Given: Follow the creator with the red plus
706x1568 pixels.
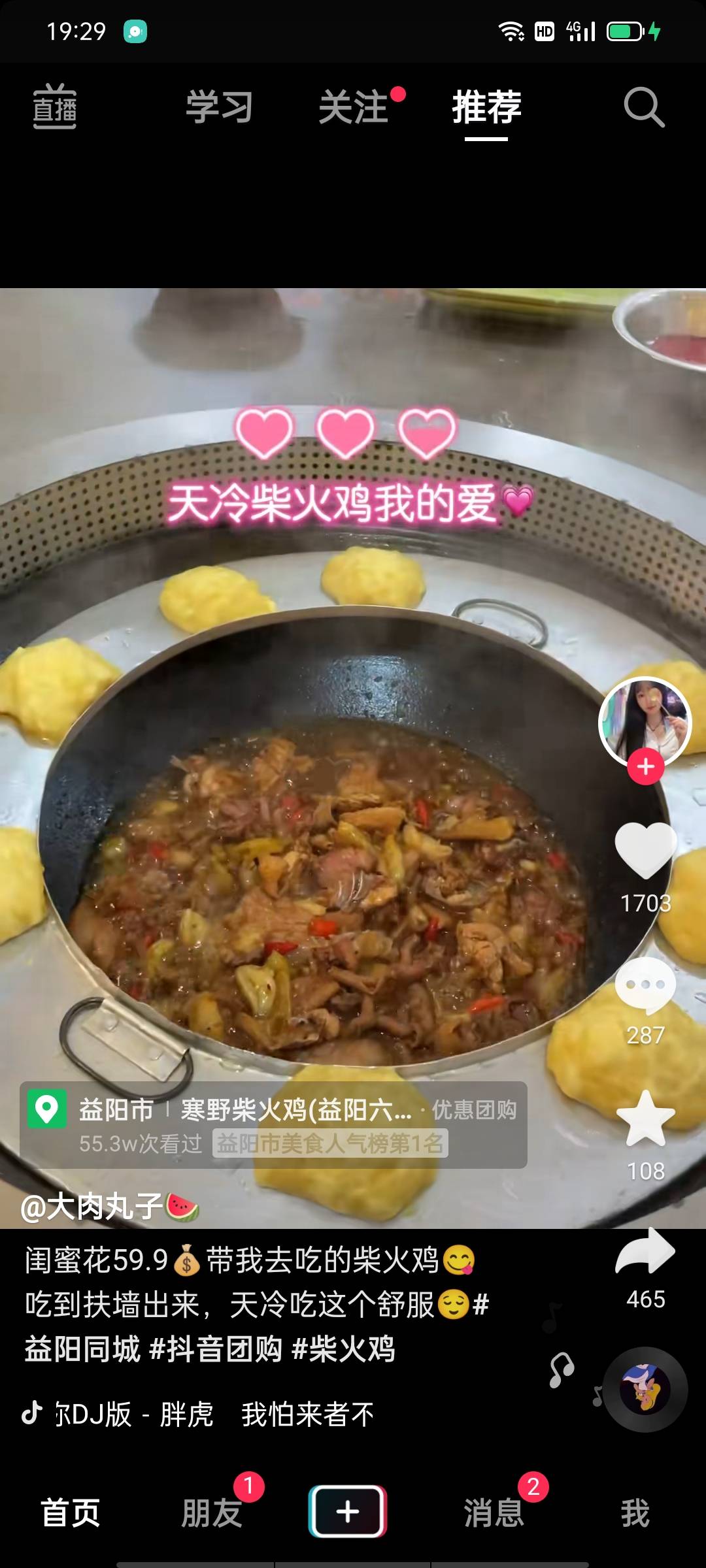Looking at the screenshot, I should [646, 766].
